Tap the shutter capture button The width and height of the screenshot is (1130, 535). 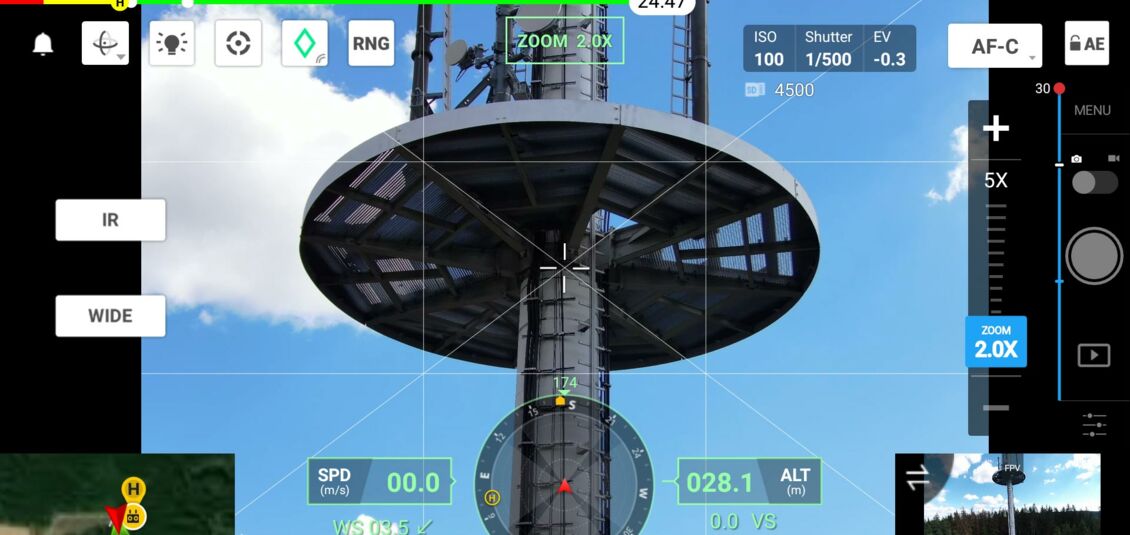coord(1094,256)
